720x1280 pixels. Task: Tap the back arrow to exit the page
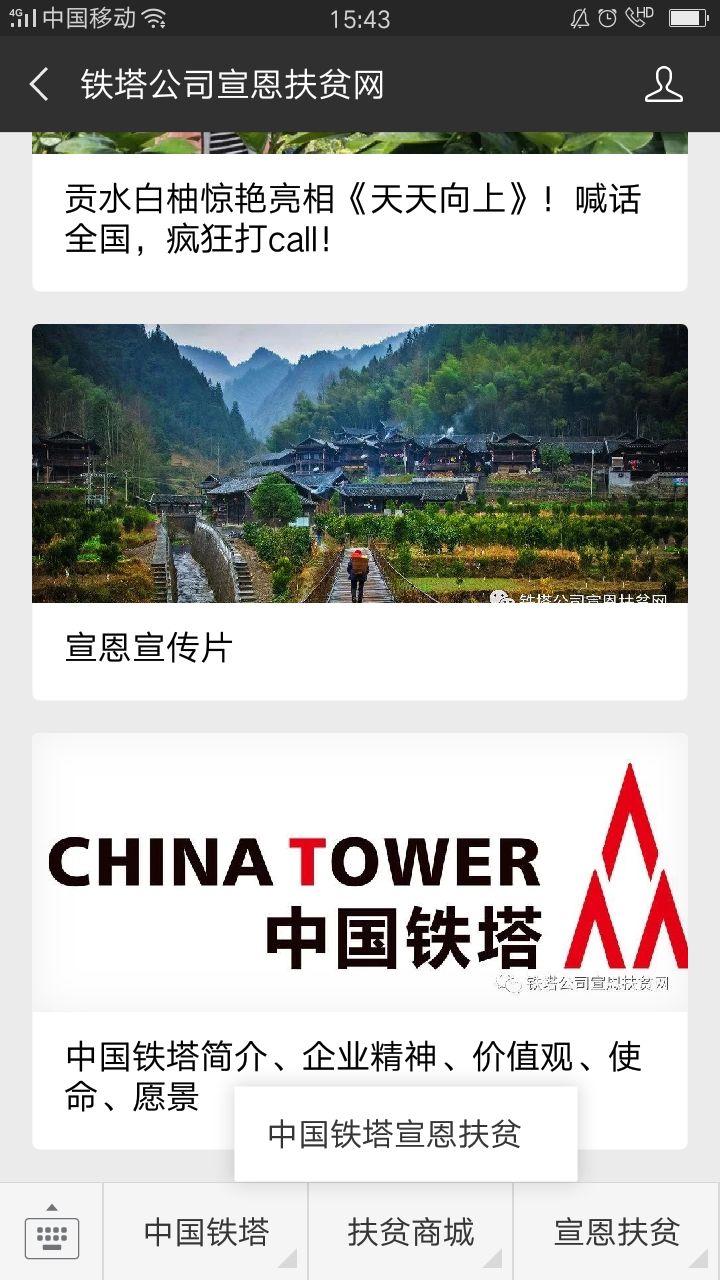pos(38,86)
